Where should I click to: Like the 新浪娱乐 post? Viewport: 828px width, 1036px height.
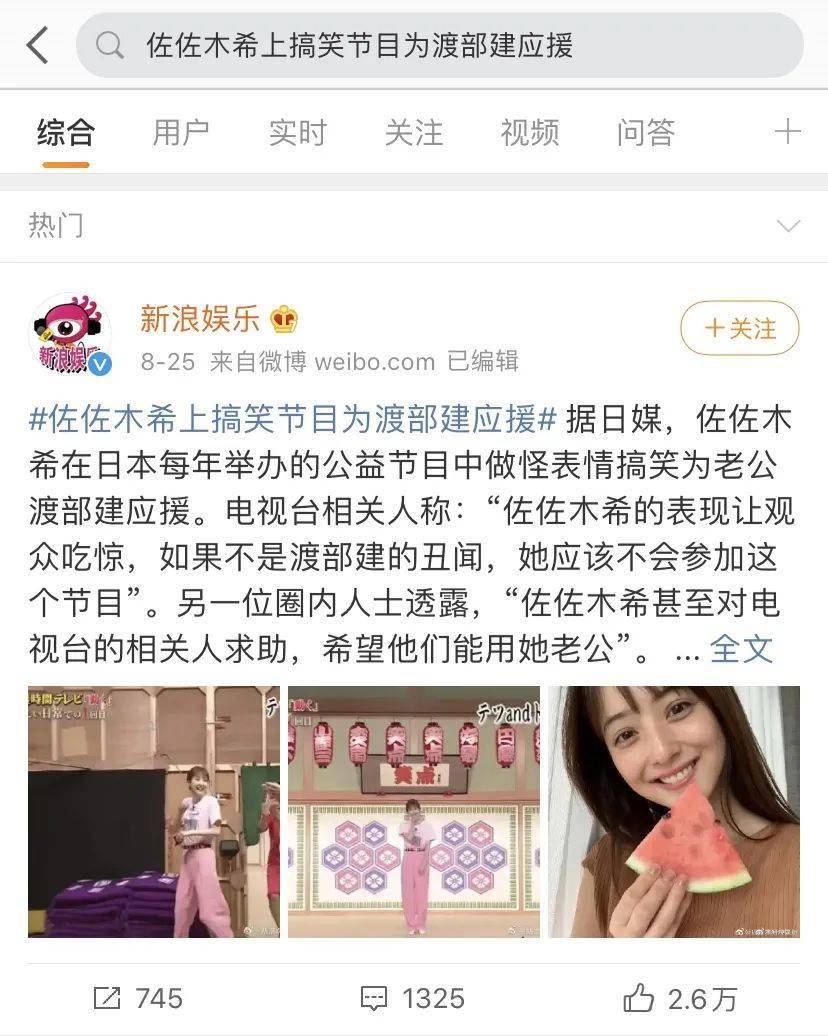(680, 997)
